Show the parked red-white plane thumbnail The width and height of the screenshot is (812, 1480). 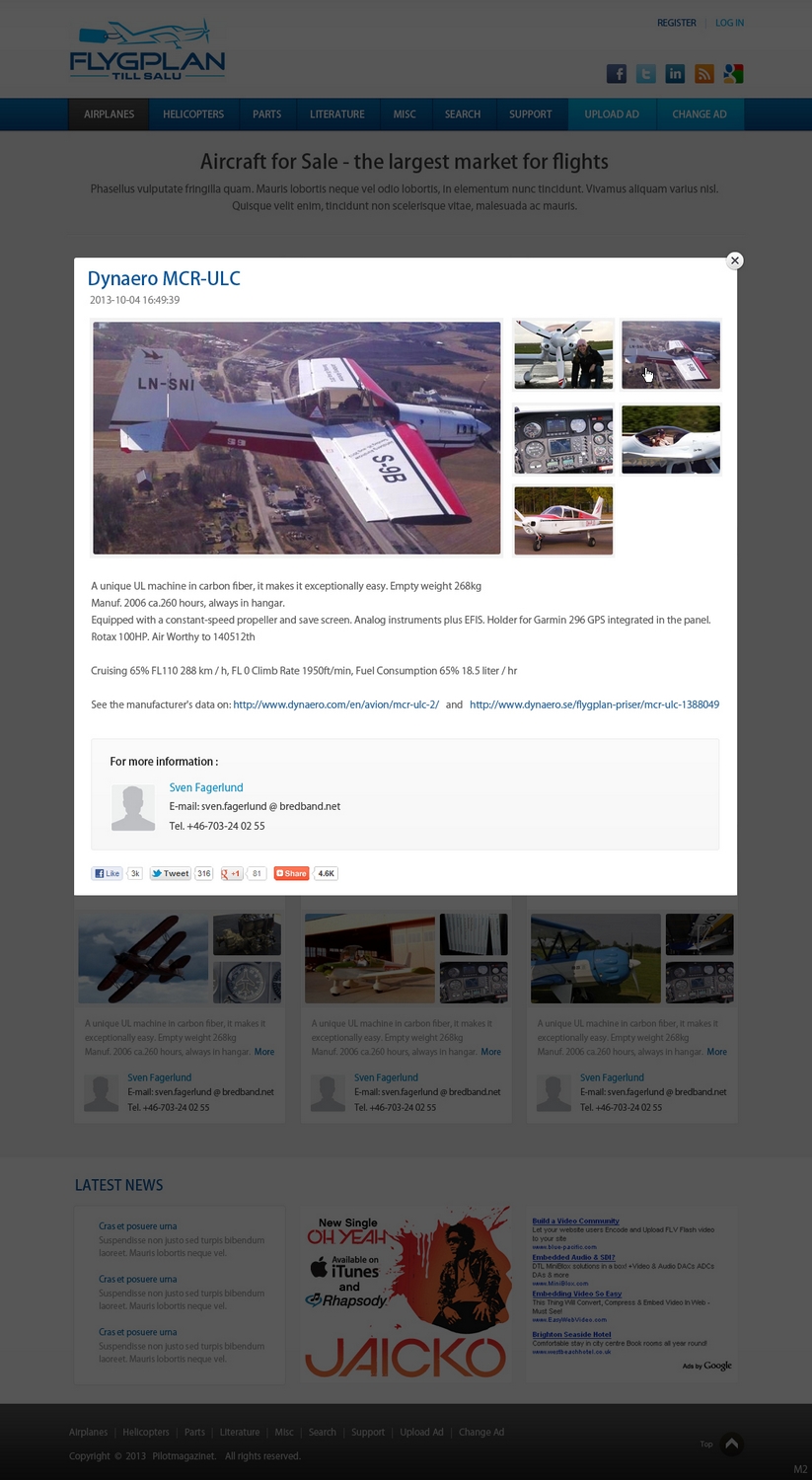(x=563, y=520)
